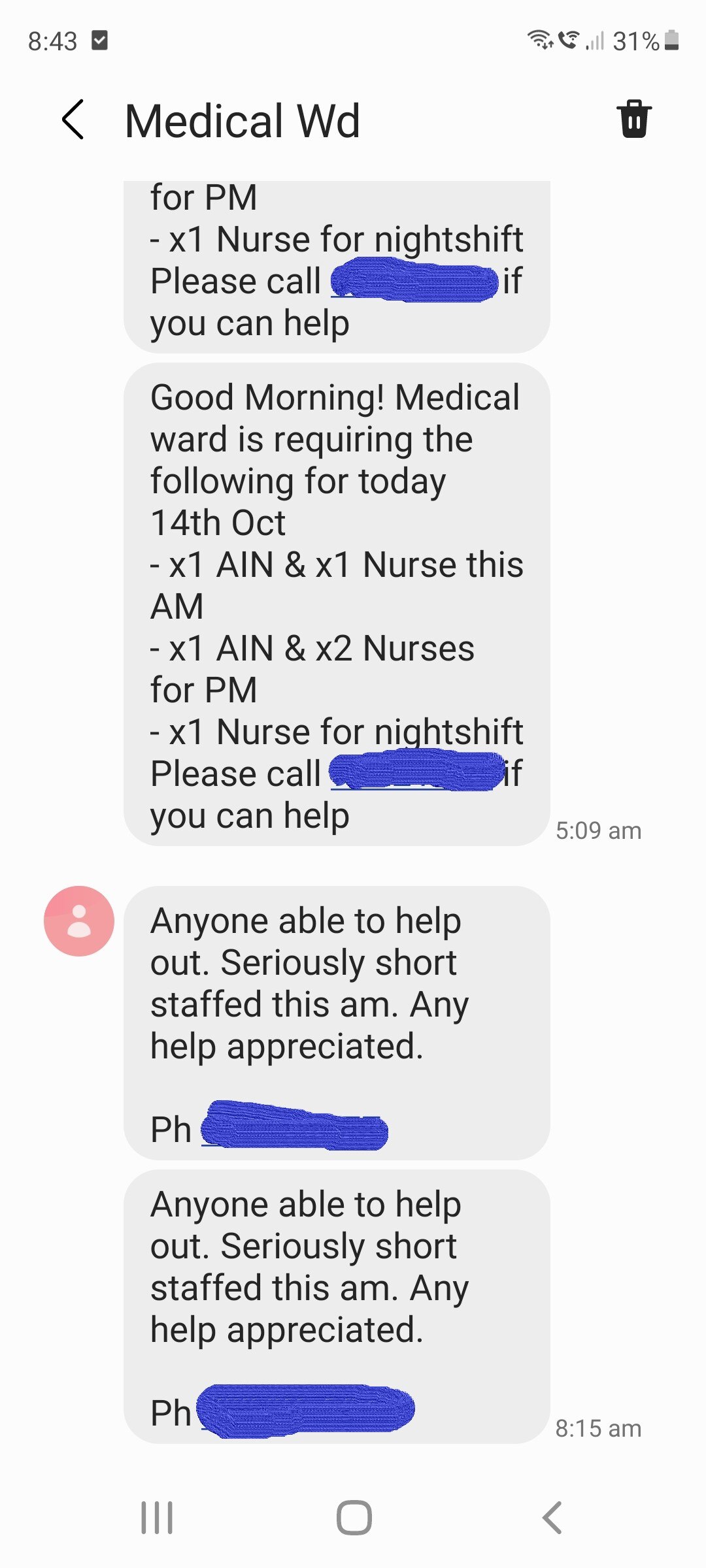The width and height of the screenshot is (706, 1568).
Task: Tap the checkmark notification icon in status bar
Action: (99, 41)
